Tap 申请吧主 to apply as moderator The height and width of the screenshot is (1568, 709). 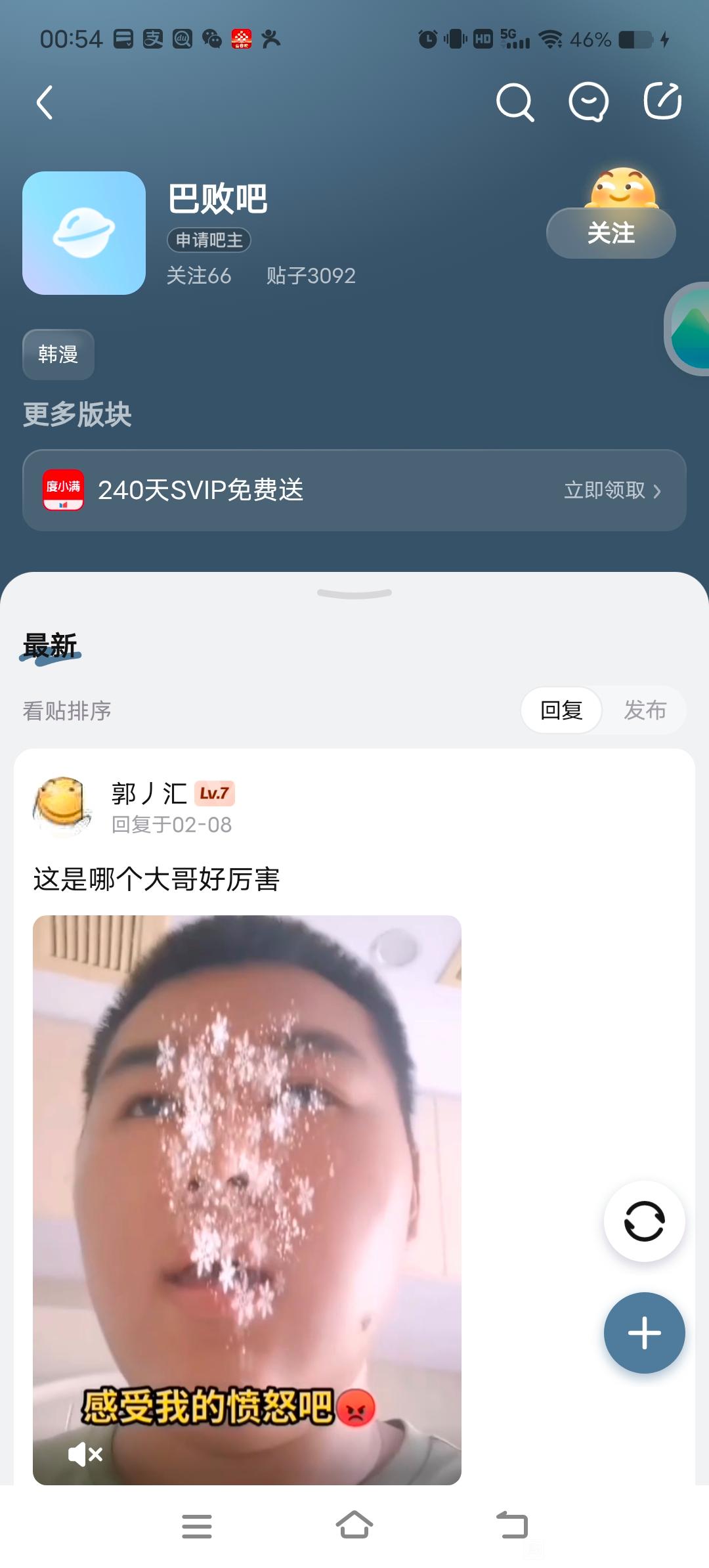tap(209, 240)
